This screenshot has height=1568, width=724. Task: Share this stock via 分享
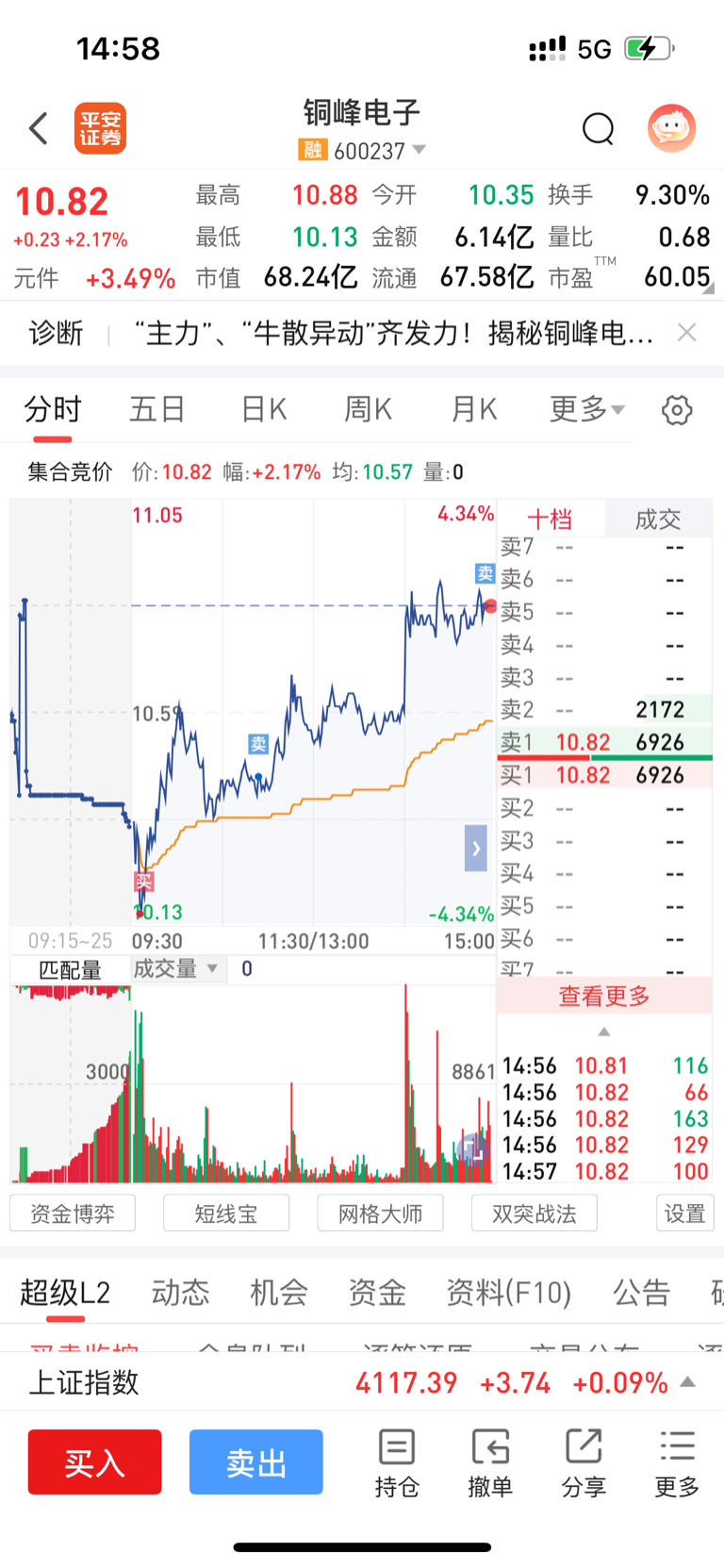click(584, 1462)
